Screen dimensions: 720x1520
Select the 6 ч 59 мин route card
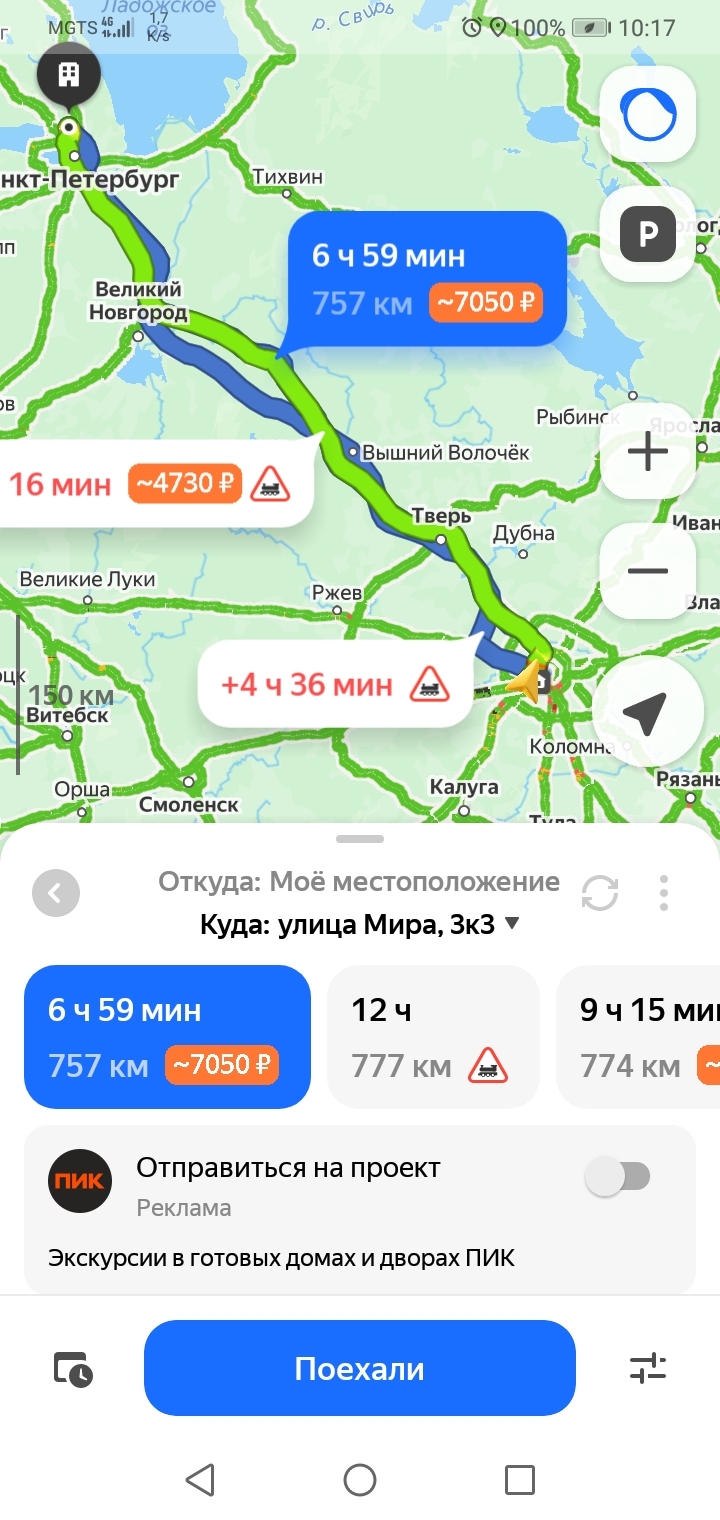pos(167,1036)
